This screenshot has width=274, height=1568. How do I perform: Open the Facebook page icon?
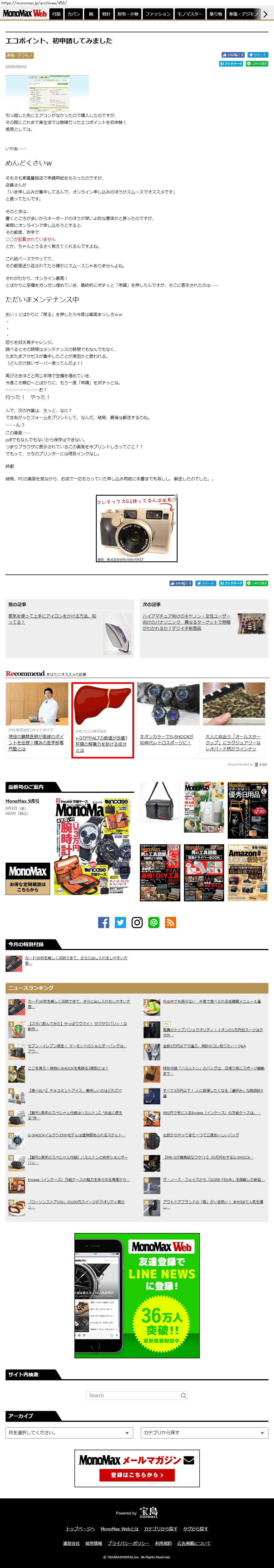(103, 922)
